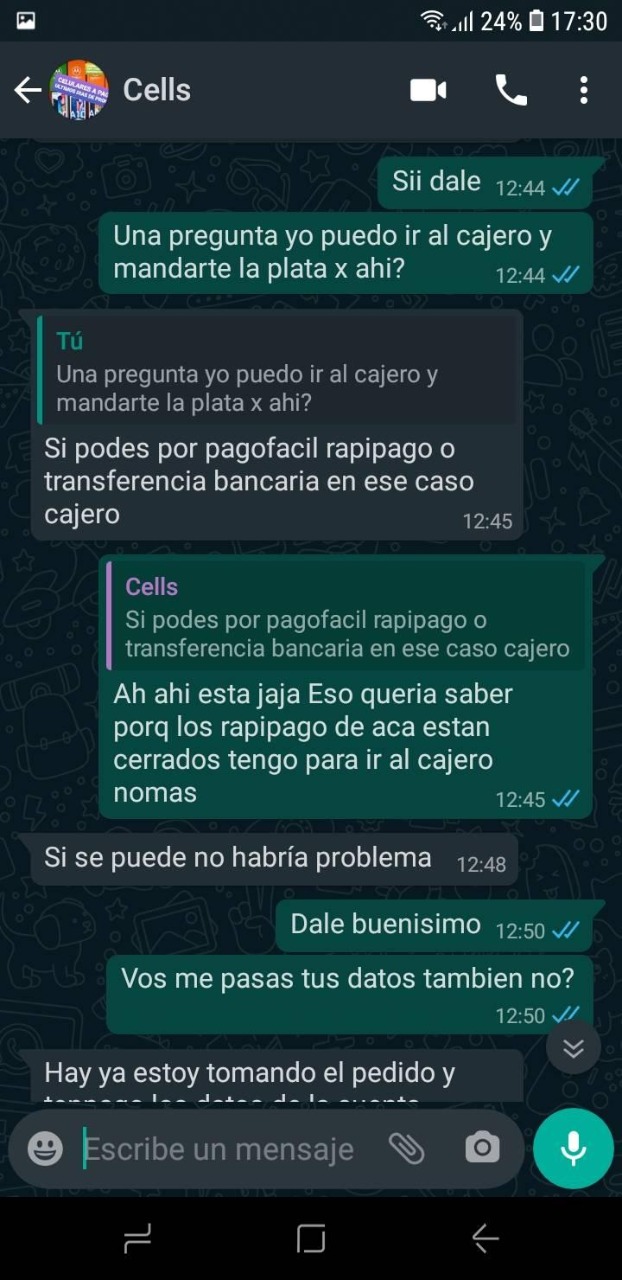
Task: Open Cells contact info from the name
Action: point(157,90)
